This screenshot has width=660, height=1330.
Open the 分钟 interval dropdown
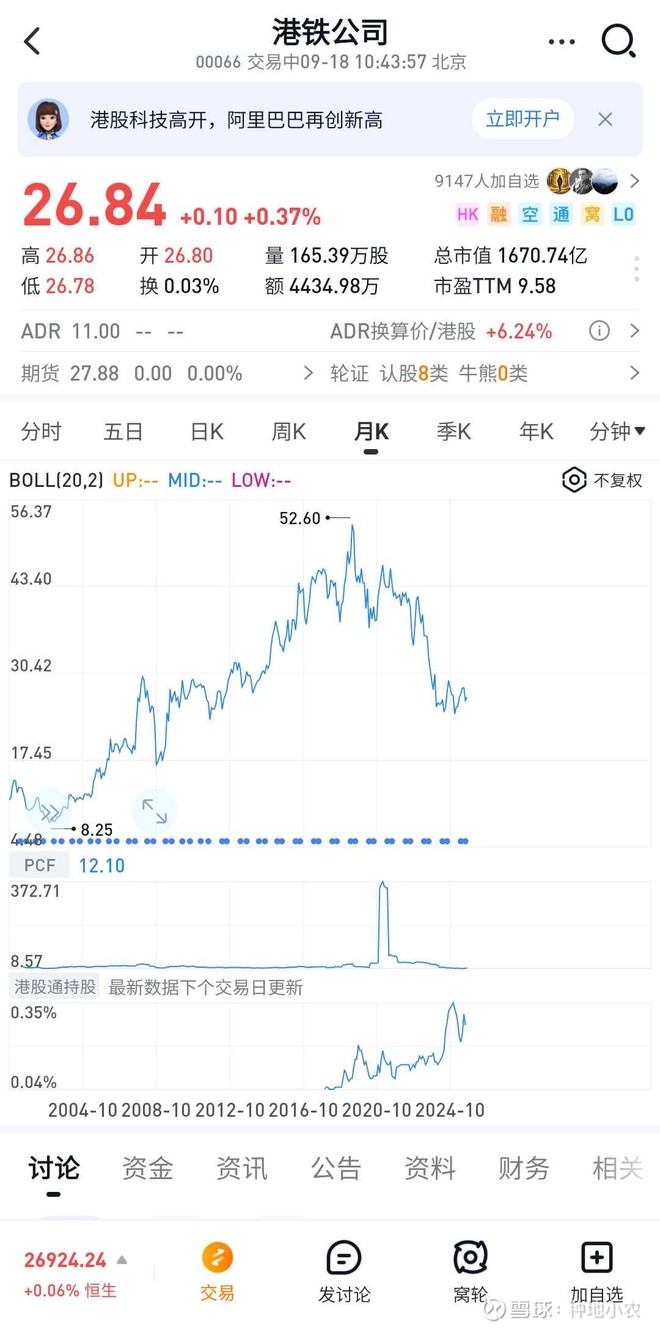[617, 432]
